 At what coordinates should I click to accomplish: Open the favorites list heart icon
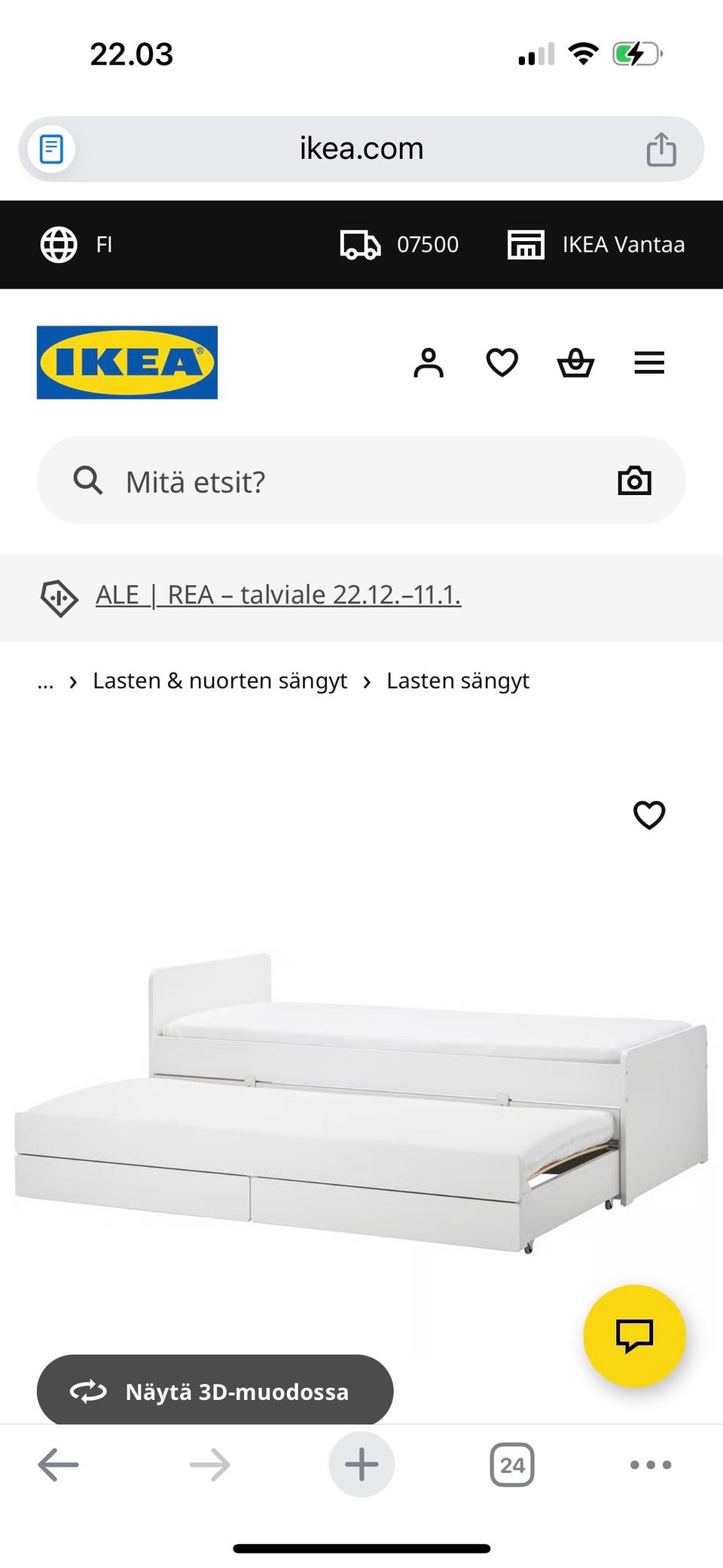coord(501,363)
